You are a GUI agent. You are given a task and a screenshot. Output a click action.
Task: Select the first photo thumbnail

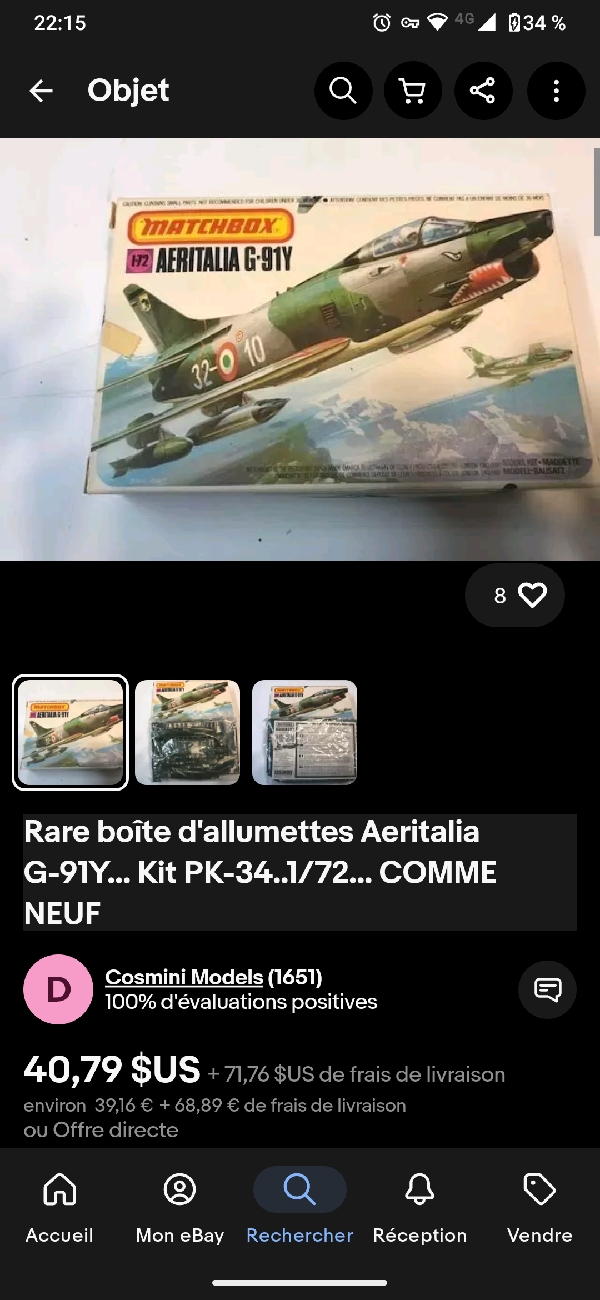coord(70,733)
